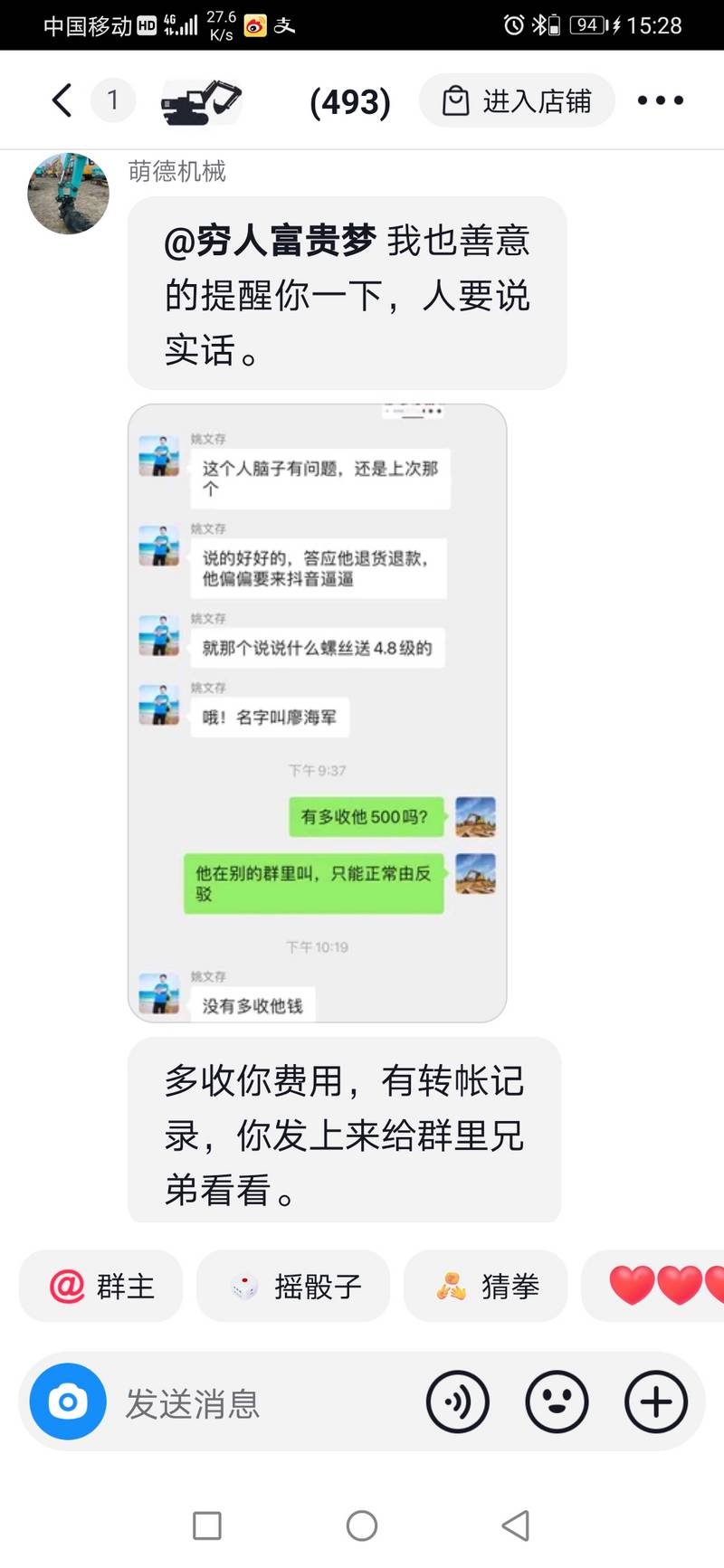The width and height of the screenshot is (724, 1568).
Task: Select the 猜拳 chip
Action: point(486,1286)
